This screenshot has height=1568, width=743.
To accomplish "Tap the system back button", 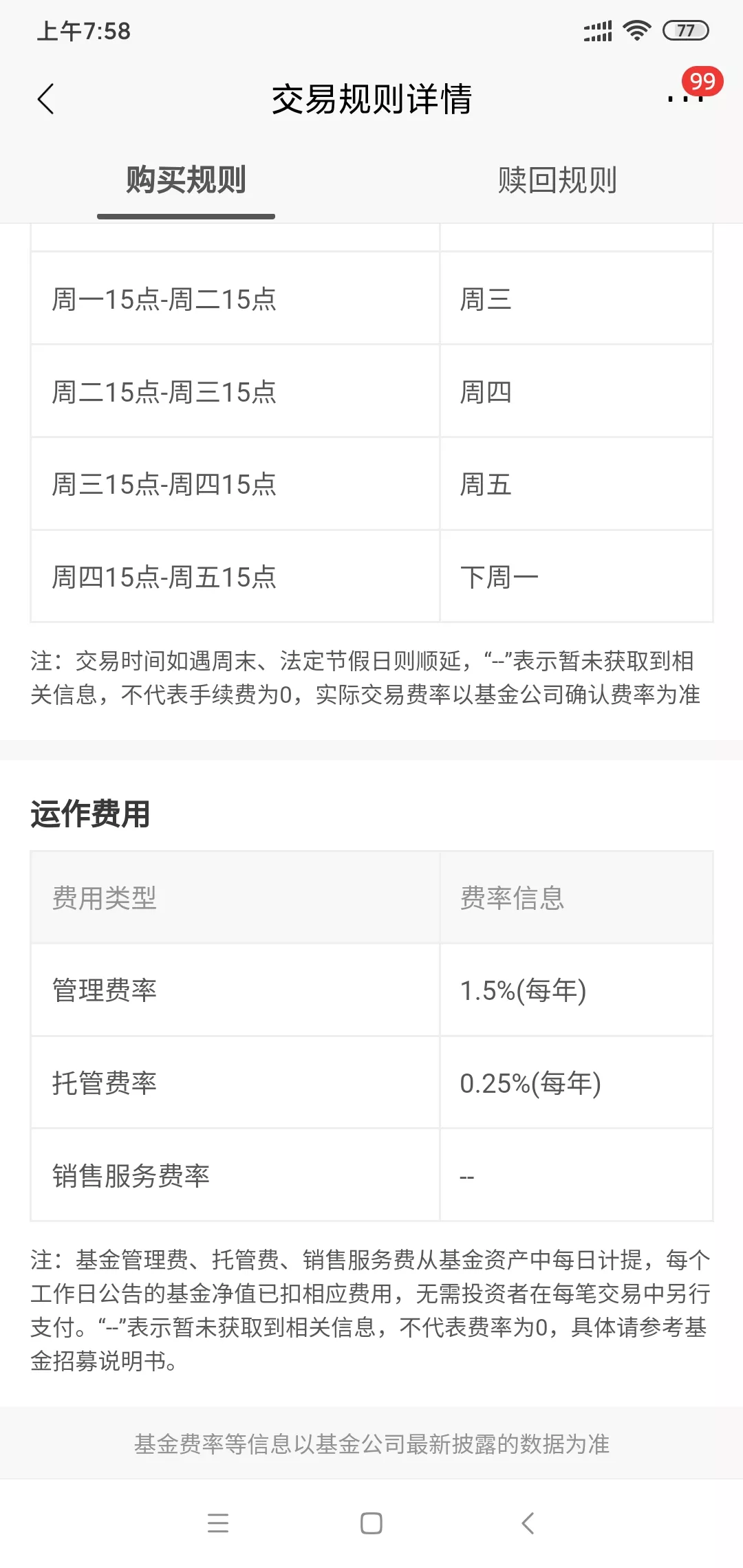I will (x=528, y=1523).
